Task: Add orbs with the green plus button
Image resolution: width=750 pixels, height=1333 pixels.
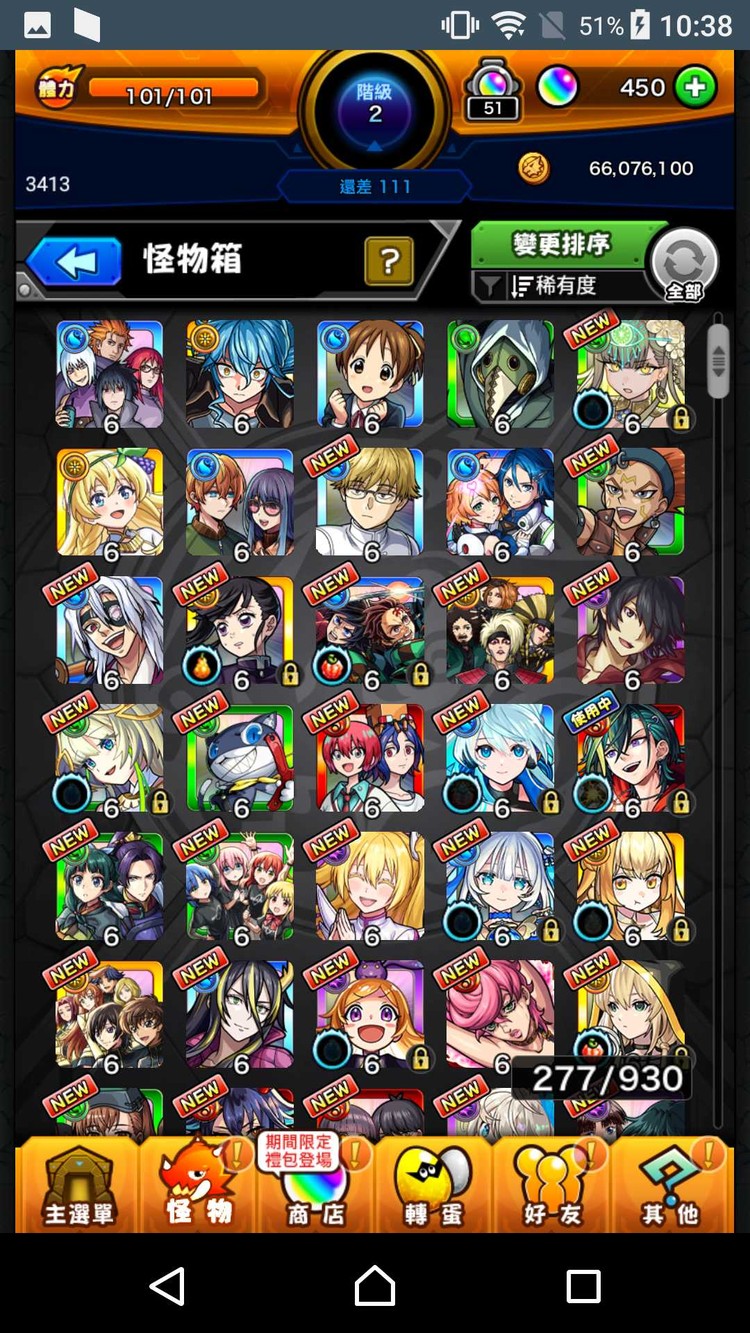Action: [x=695, y=88]
